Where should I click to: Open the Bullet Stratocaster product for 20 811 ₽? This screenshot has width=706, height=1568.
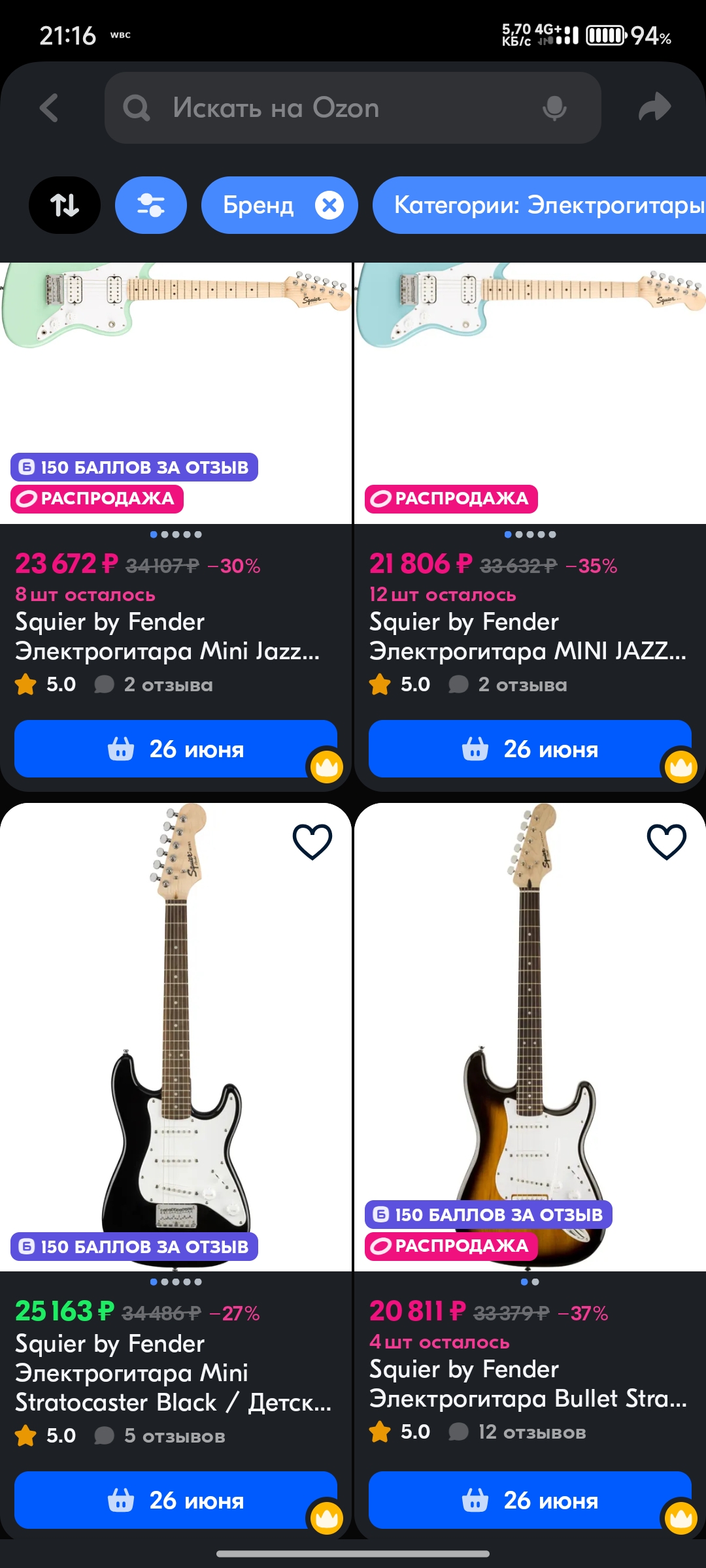click(527, 1384)
